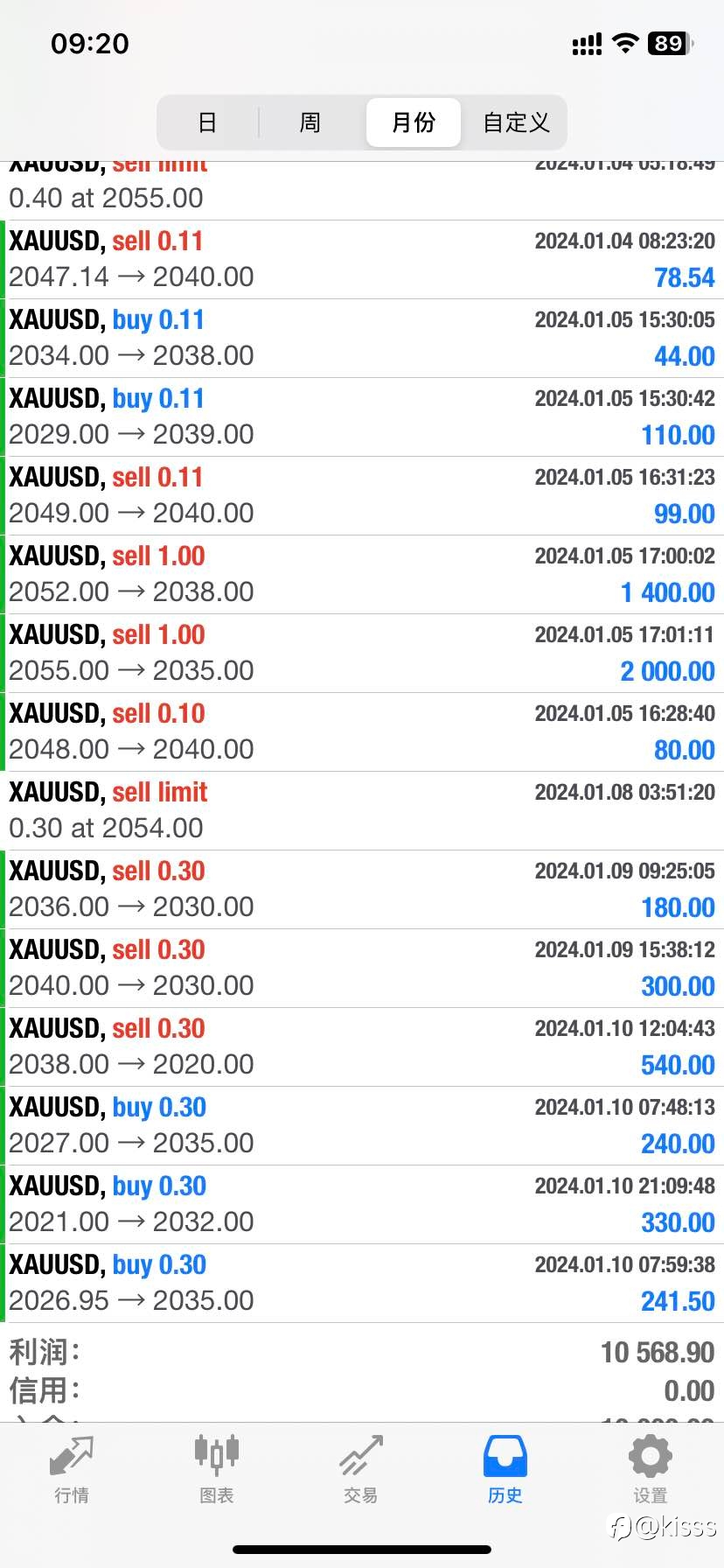Switch to the 日 segment
The width and height of the screenshot is (724, 1568).
207,122
